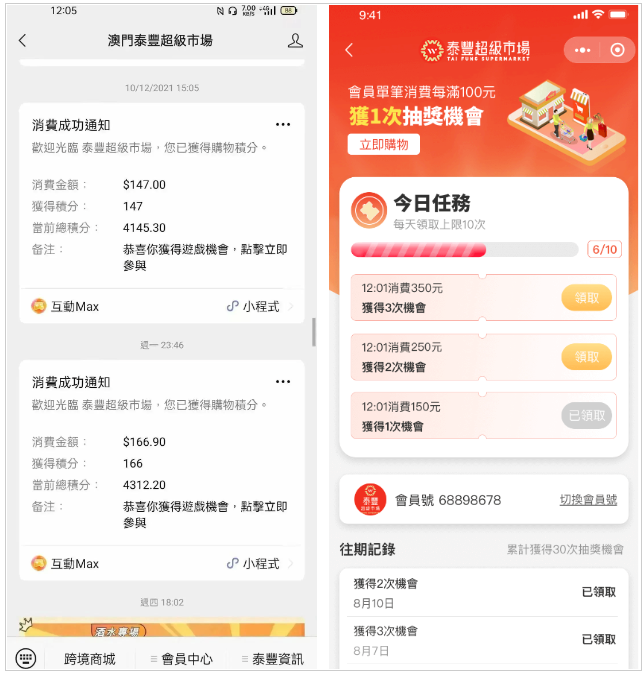Open the 8月10日 獲得2次機會 record
The height and width of the screenshot is (674, 644).
484,592
